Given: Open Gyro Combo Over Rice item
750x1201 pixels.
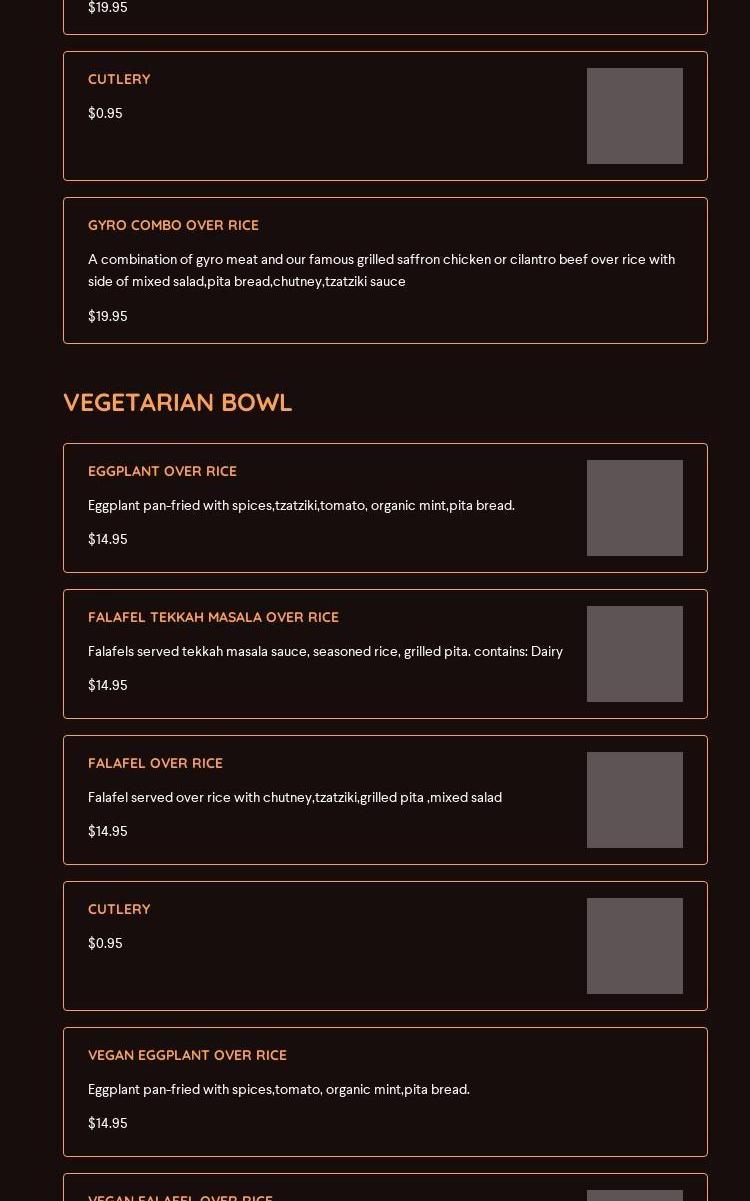Looking at the screenshot, I should pyautogui.click(x=385, y=270).
